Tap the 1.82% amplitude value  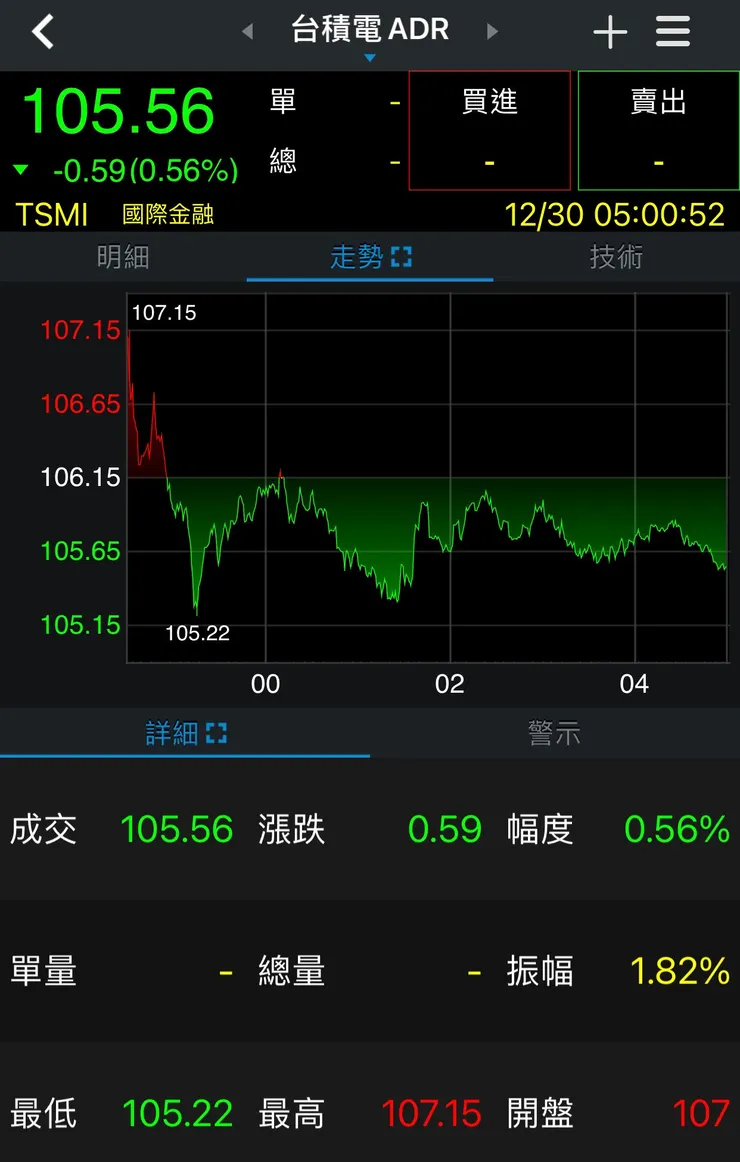click(677, 971)
